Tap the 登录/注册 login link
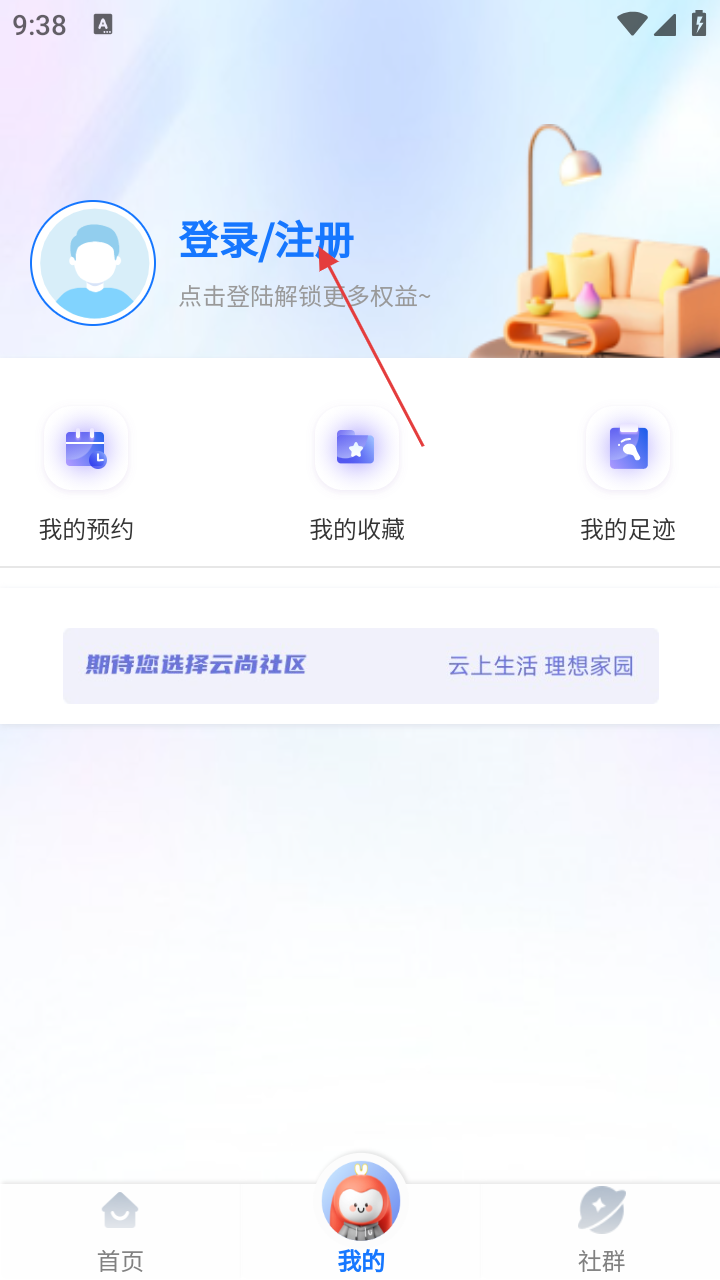Screen dimensions: 720x1280 [266, 242]
